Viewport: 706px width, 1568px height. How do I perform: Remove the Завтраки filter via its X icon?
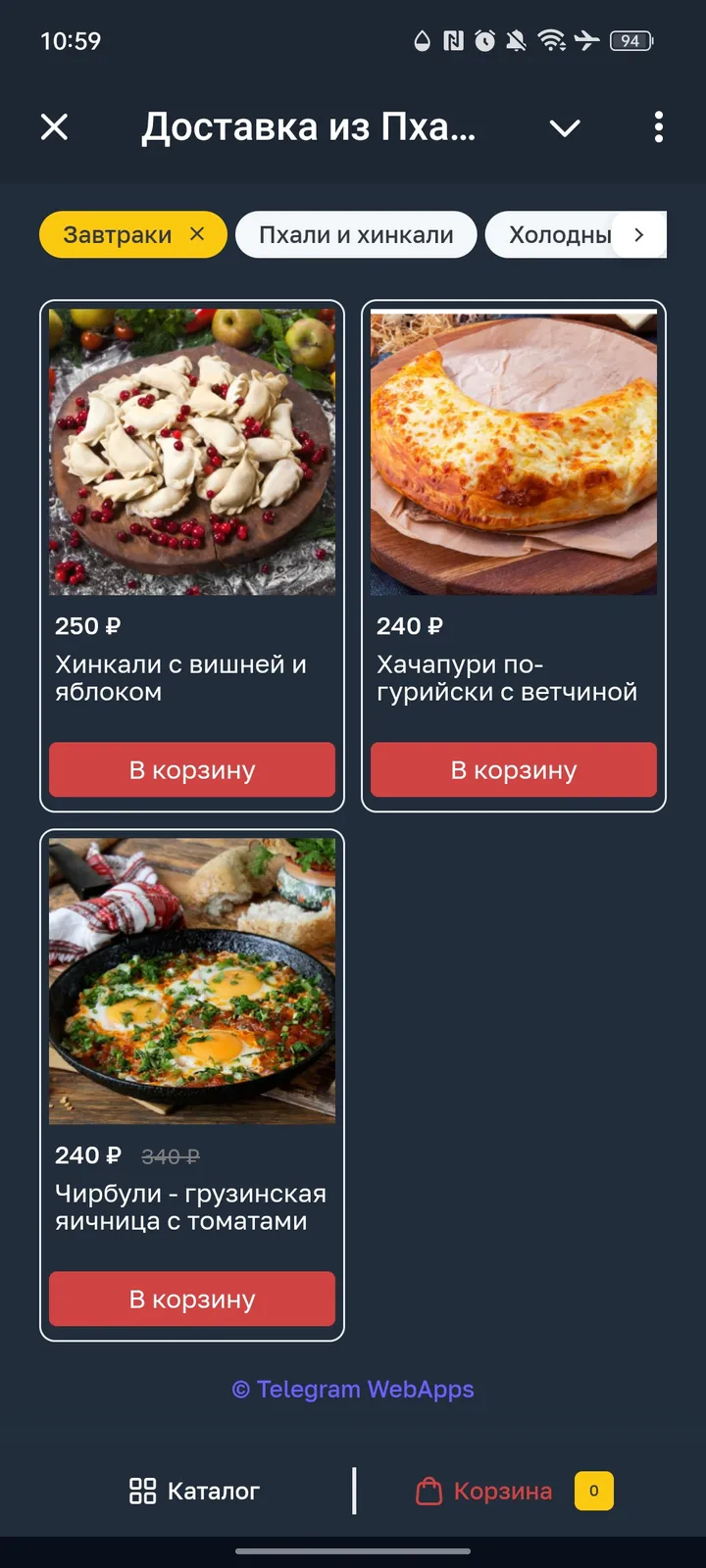(x=196, y=234)
